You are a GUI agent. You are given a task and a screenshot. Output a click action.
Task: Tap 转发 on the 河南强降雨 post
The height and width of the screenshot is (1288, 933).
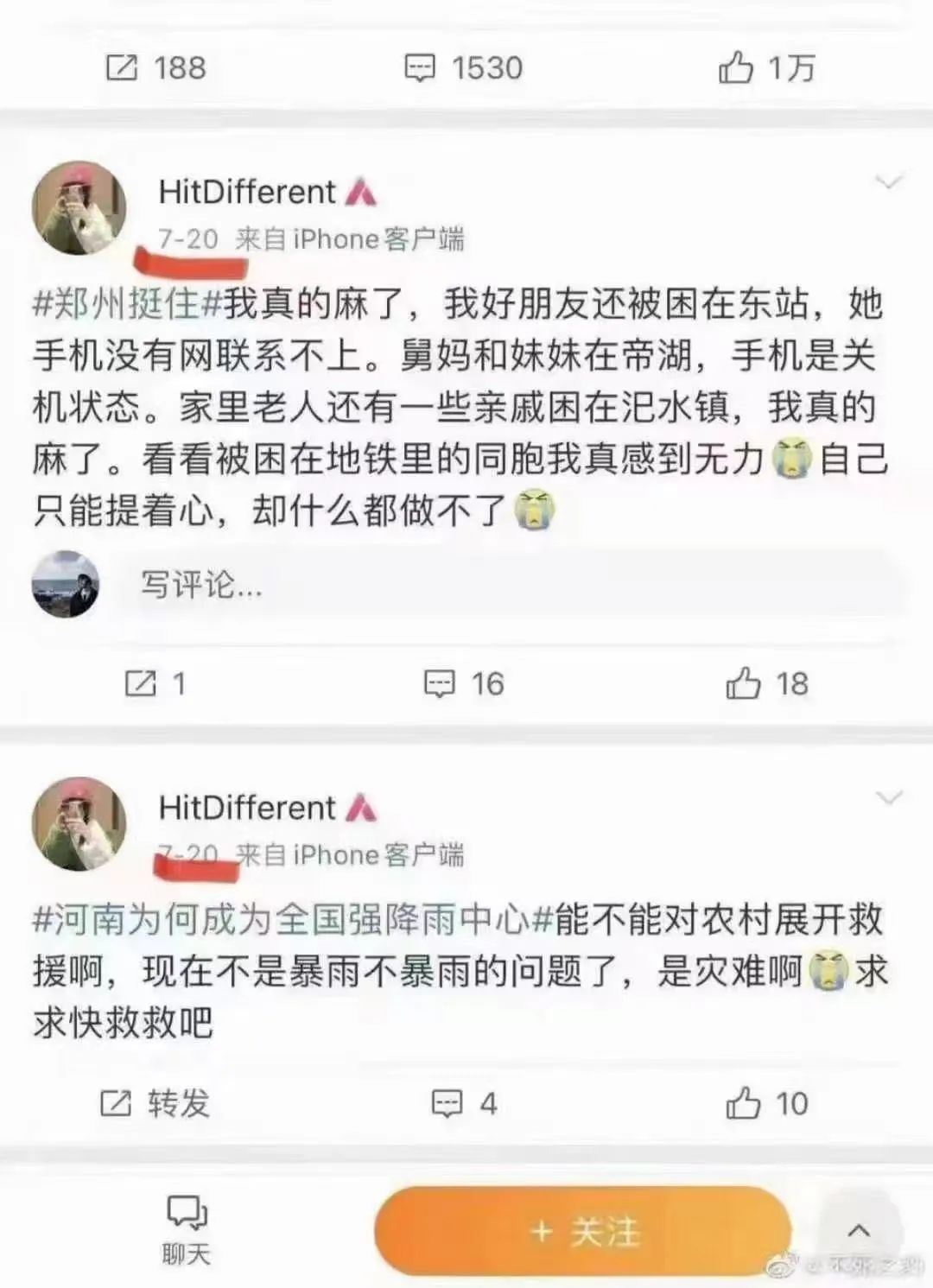tap(155, 1103)
